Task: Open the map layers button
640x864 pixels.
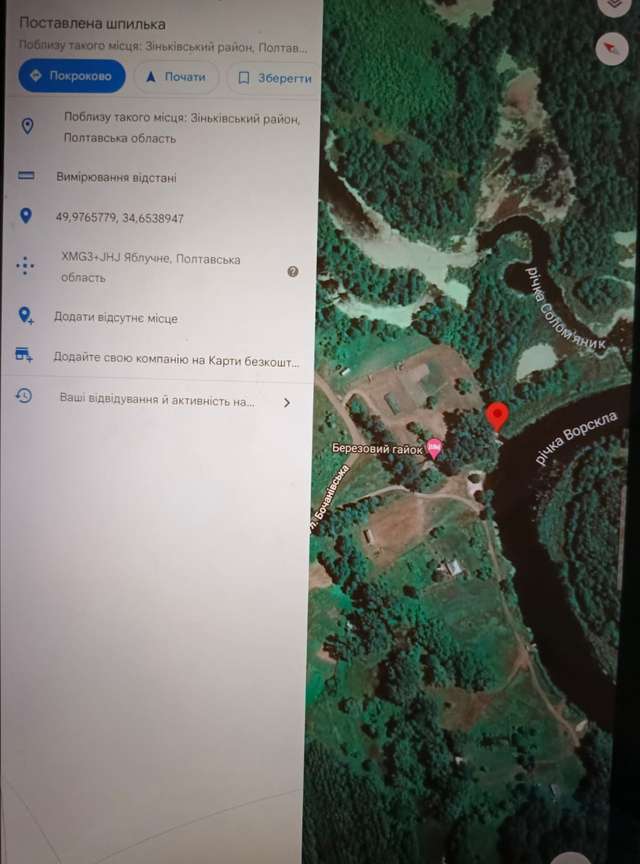Action: (x=613, y=5)
